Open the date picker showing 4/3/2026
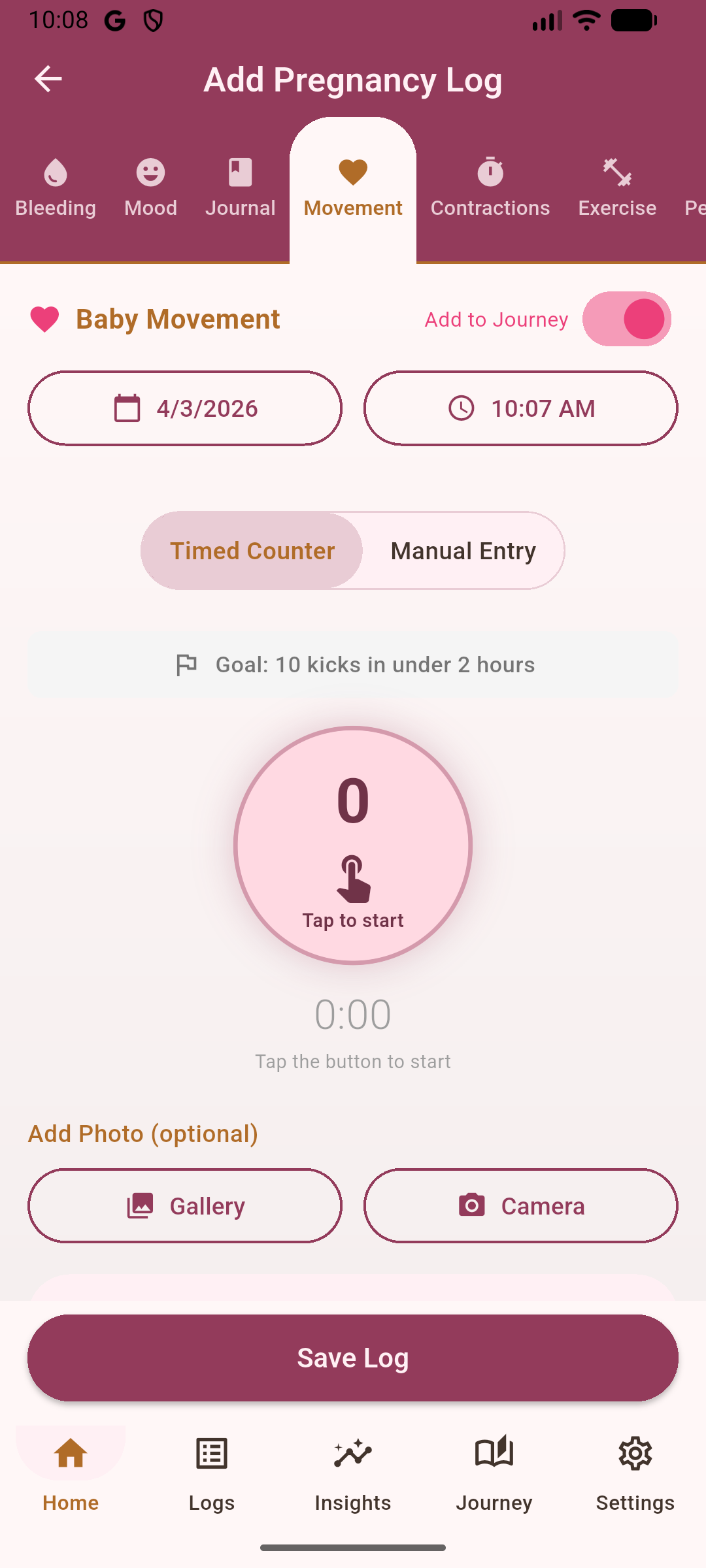The height and width of the screenshot is (1568, 706). 185,408
